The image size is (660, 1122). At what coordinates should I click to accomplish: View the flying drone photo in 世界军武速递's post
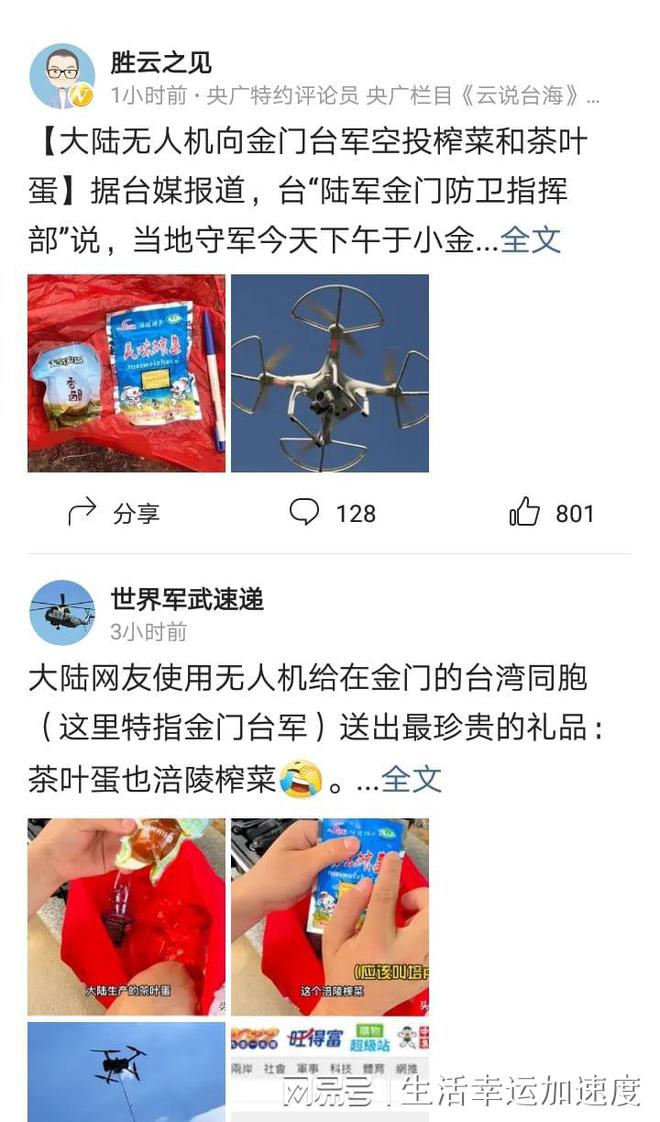click(126, 1070)
